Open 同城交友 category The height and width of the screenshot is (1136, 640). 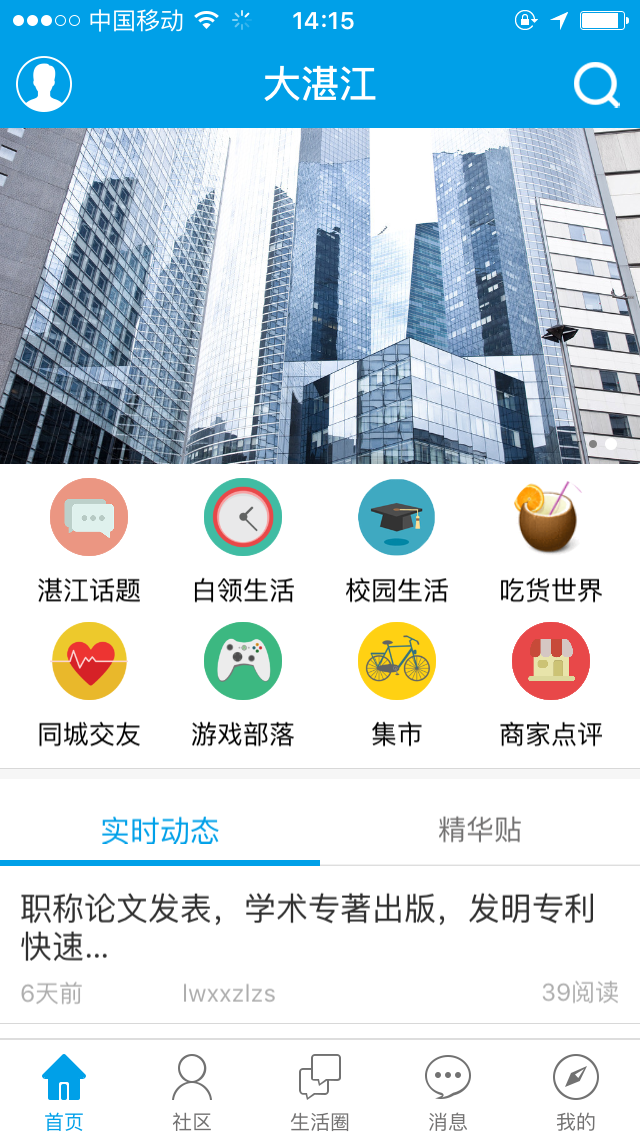(89, 685)
